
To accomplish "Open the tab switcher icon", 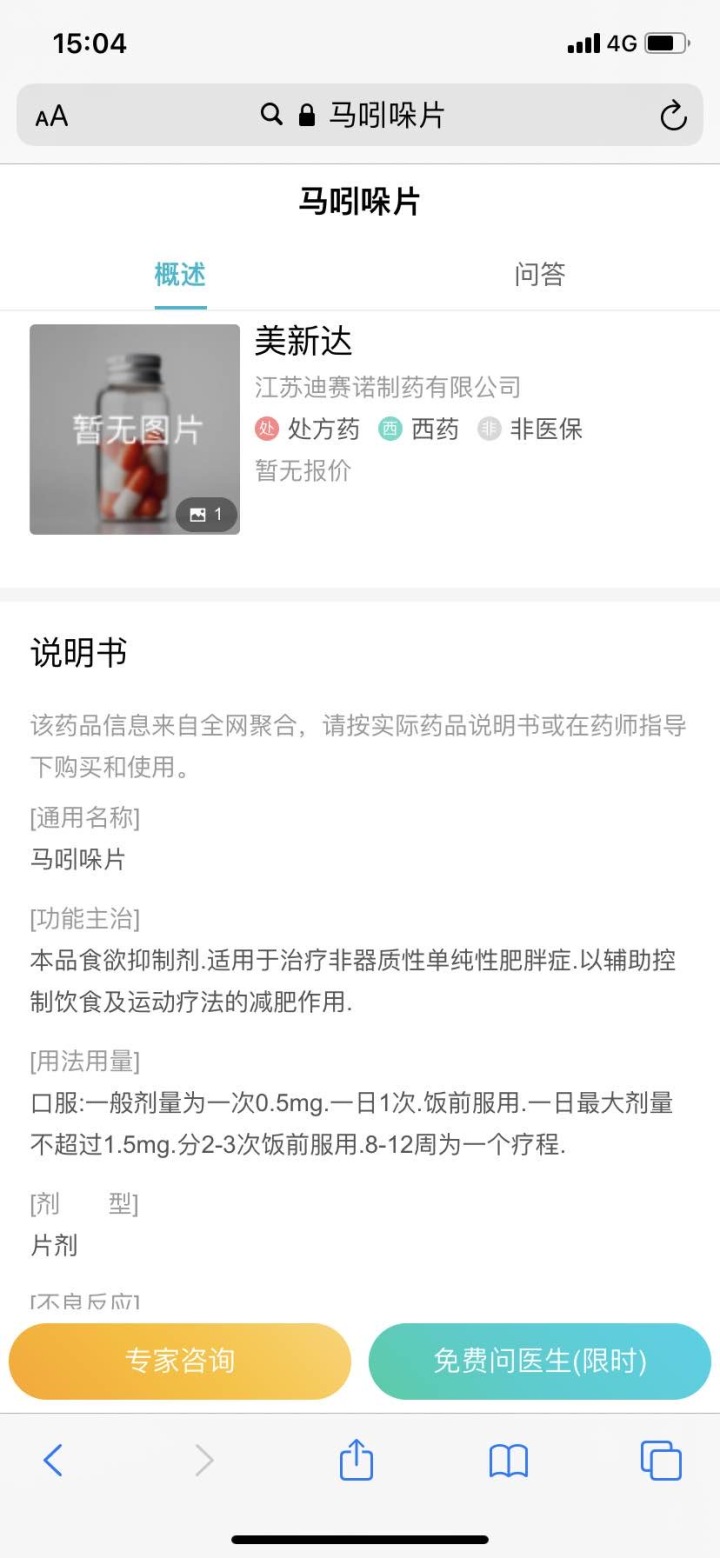I will click(660, 1460).
